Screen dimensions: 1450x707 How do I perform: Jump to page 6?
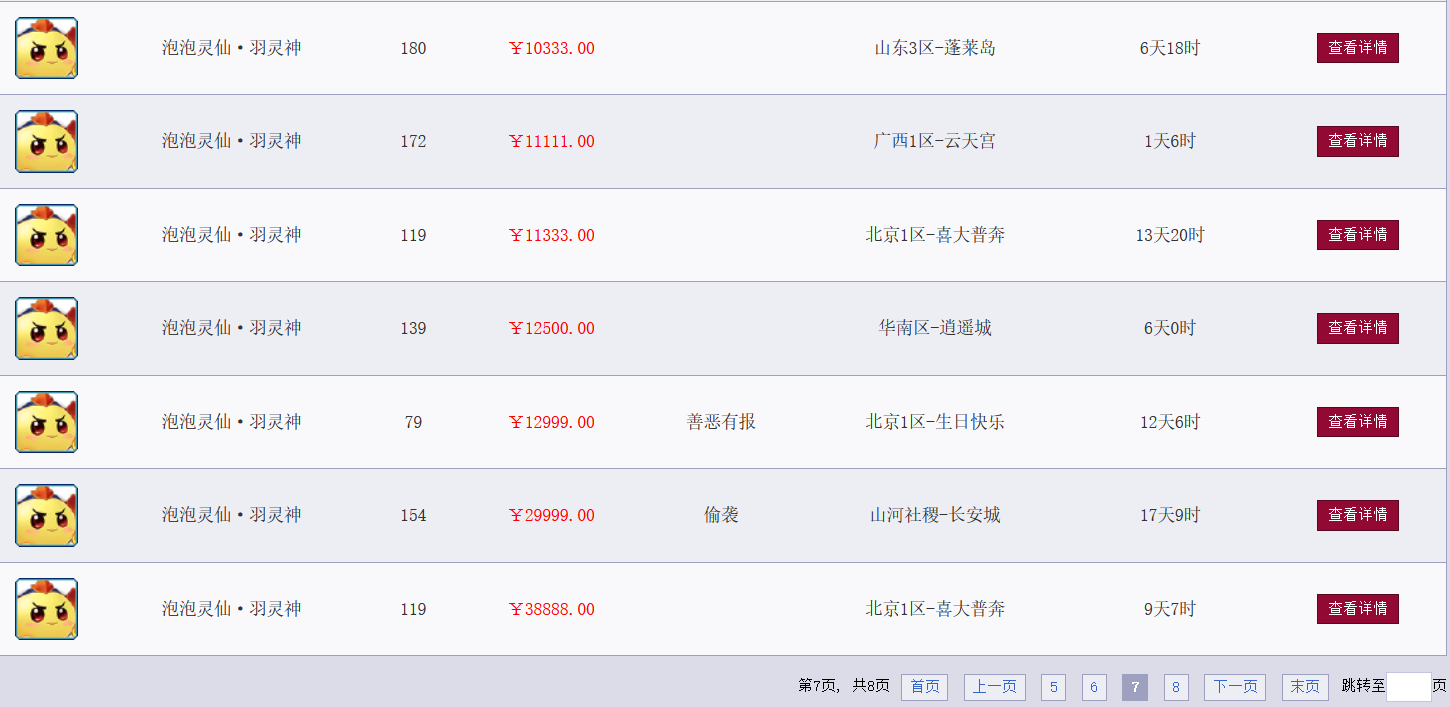tap(1094, 687)
